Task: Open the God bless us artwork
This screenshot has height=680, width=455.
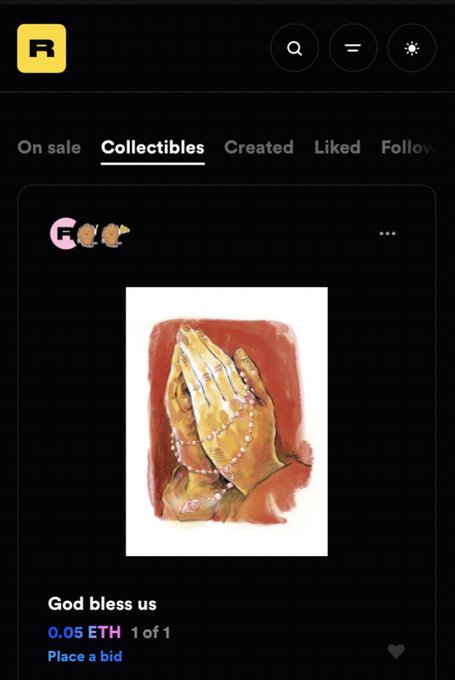Action: click(227, 421)
